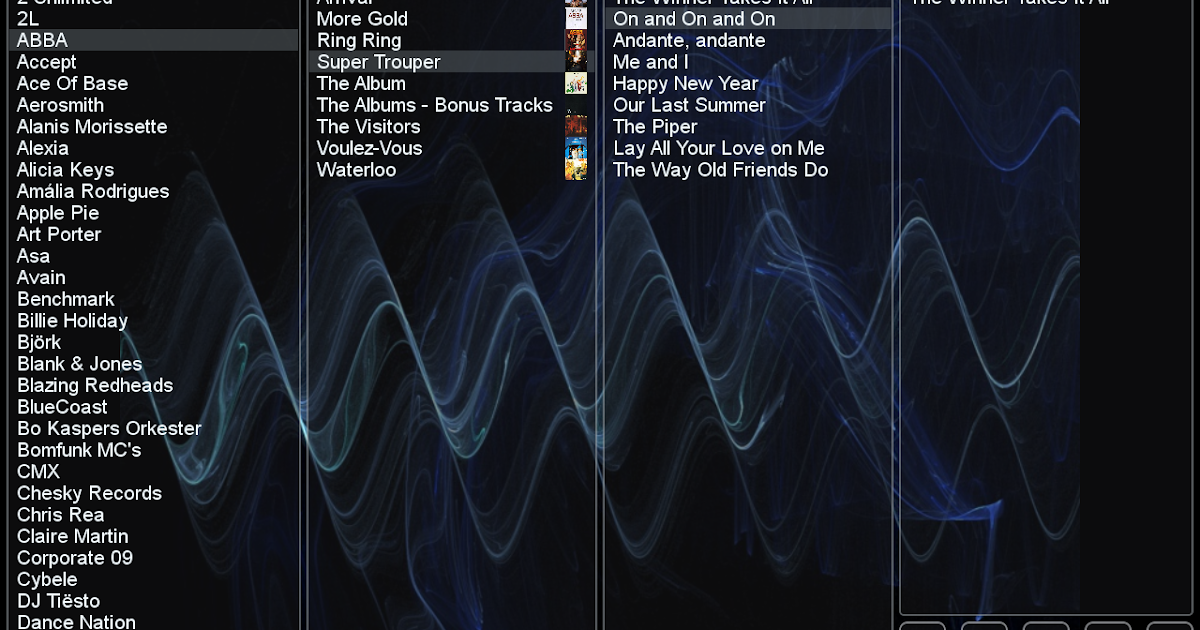The width and height of the screenshot is (1200, 630).
Task: Open artist Ace Of Base
Action: (x=72, y=83)
